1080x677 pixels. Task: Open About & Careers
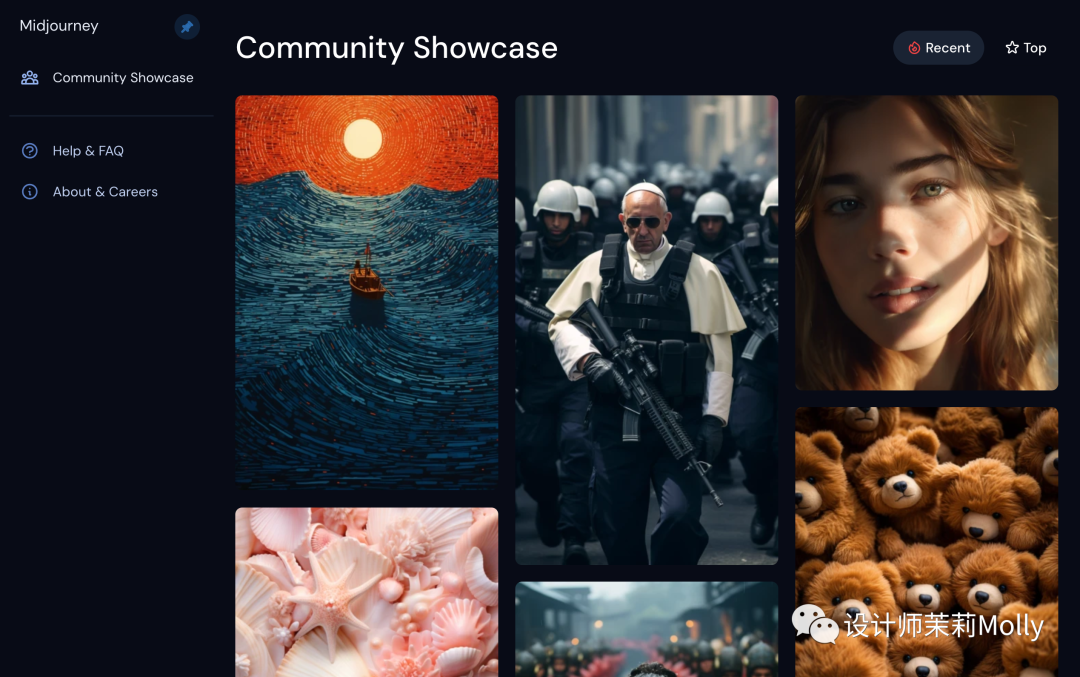click(x=104, y=192)
